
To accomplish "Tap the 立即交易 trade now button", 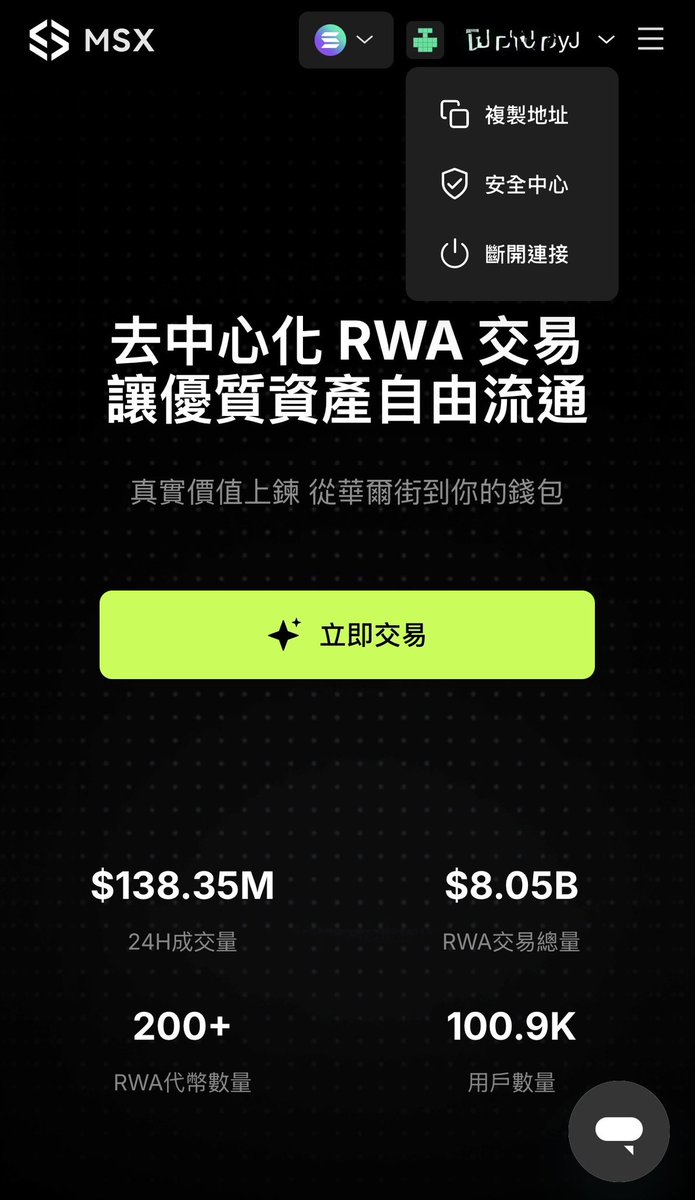I will [x=347, y=635].
